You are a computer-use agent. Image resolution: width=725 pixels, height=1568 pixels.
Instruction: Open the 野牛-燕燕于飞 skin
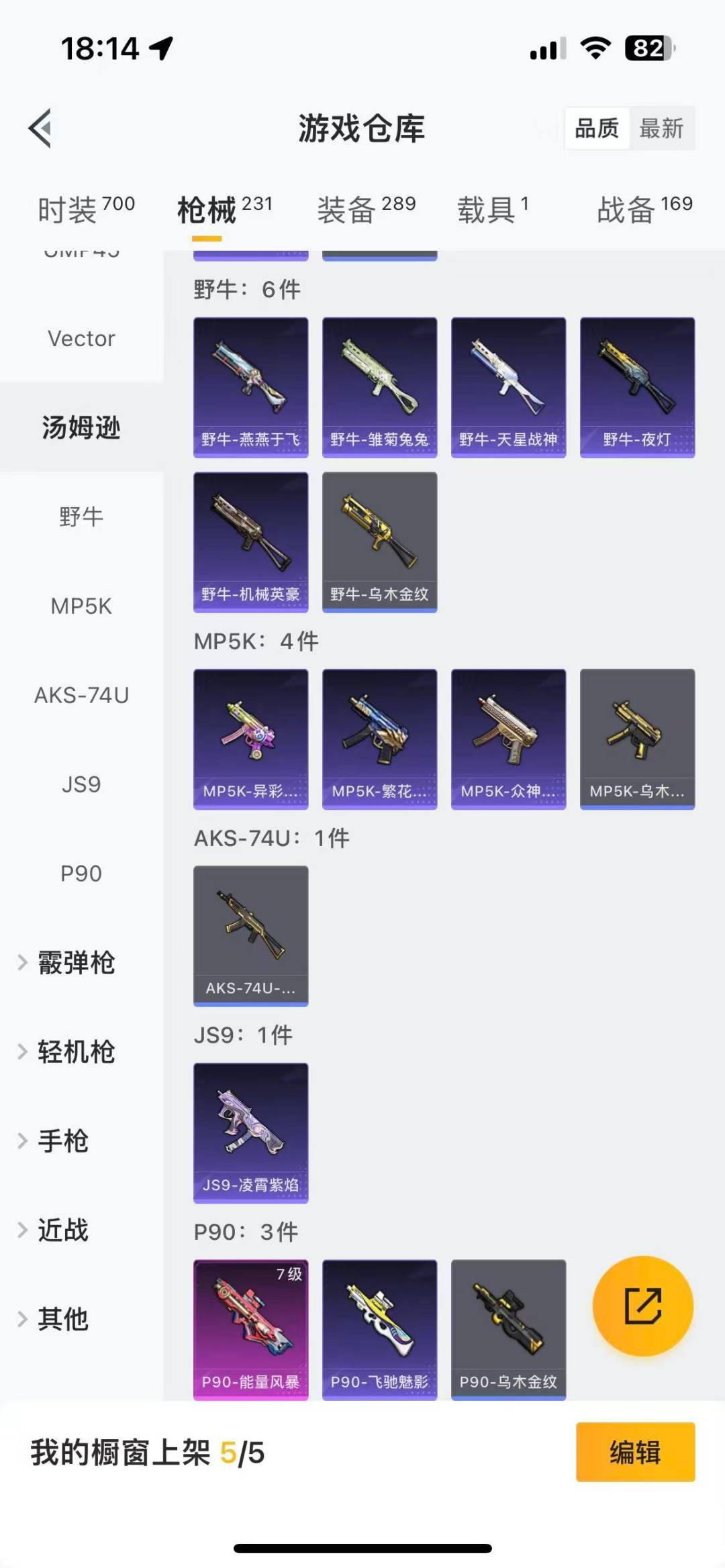(251, 387)
